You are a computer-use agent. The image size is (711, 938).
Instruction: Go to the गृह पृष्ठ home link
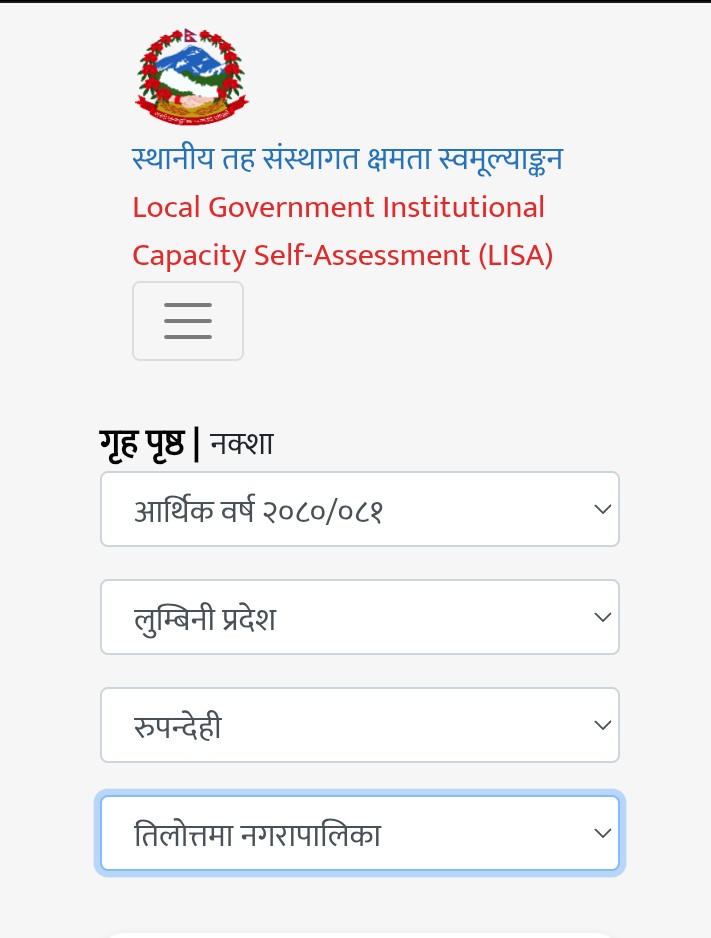[142, 443]
